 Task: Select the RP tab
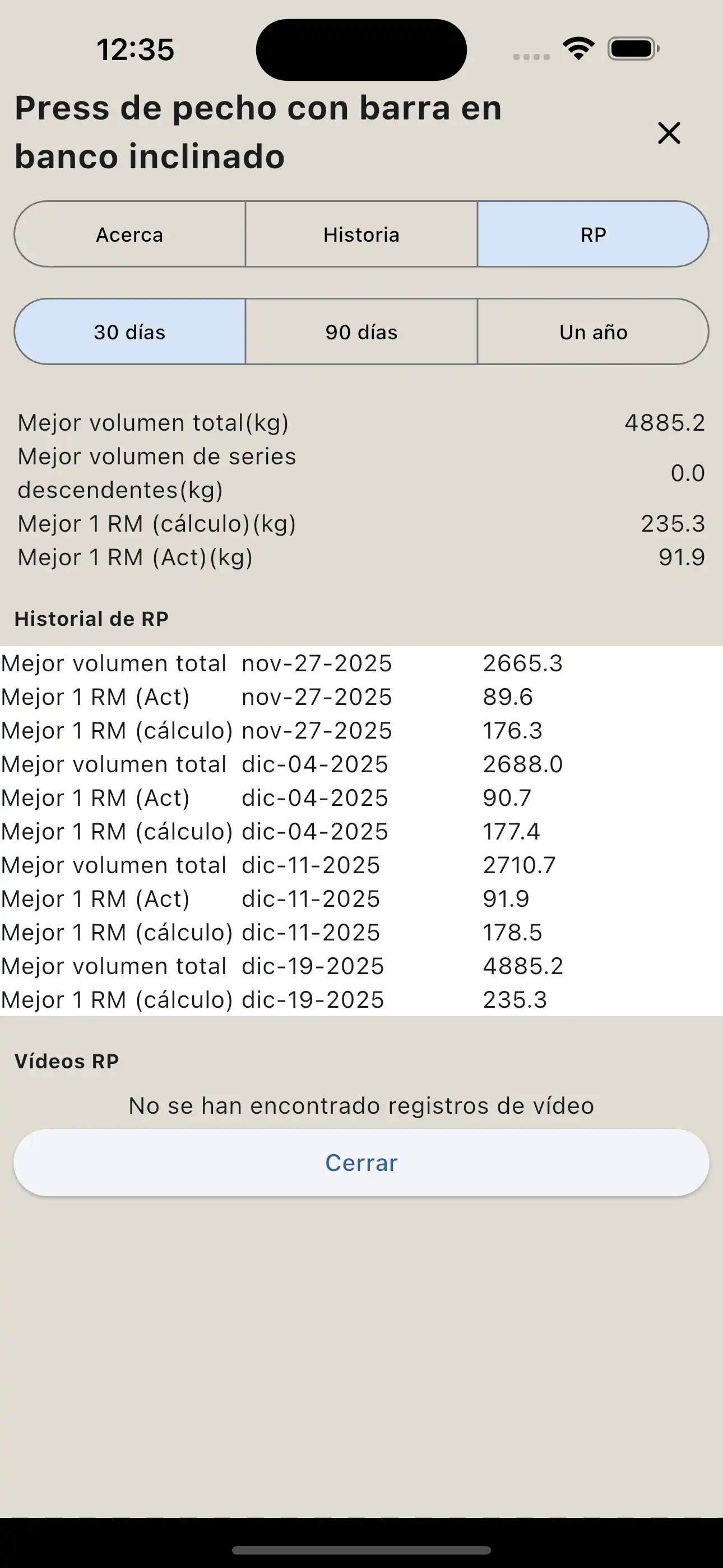592,234
